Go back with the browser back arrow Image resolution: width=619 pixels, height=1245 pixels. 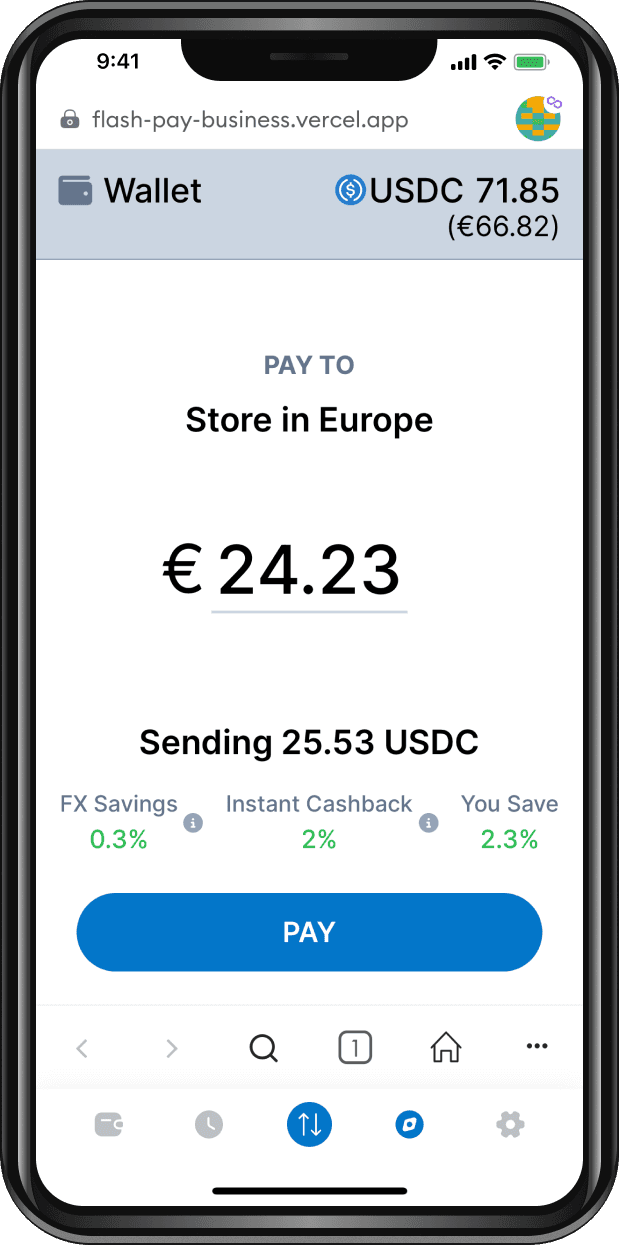coord(82,1048)
